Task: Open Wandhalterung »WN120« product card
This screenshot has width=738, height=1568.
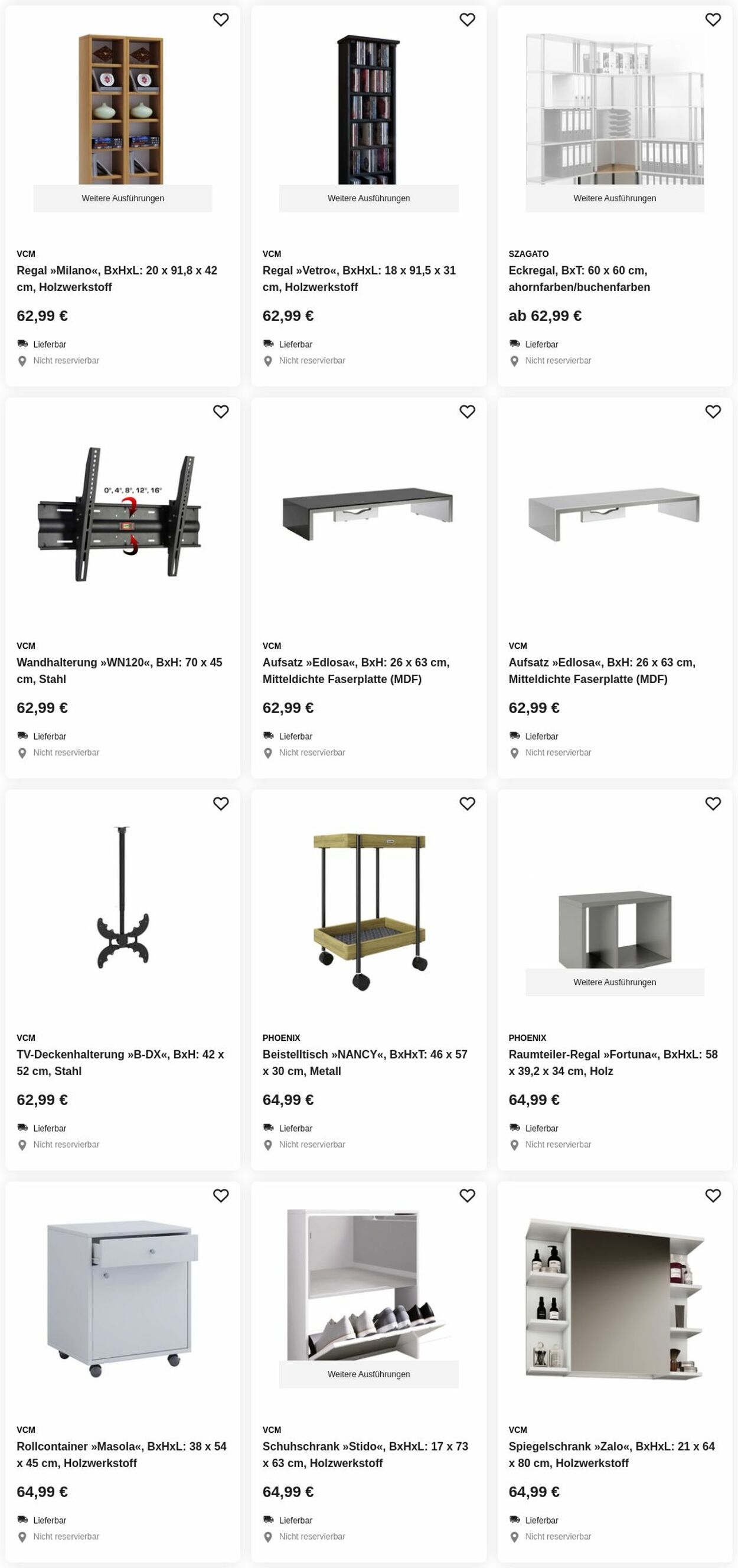Action: (119, 670)
